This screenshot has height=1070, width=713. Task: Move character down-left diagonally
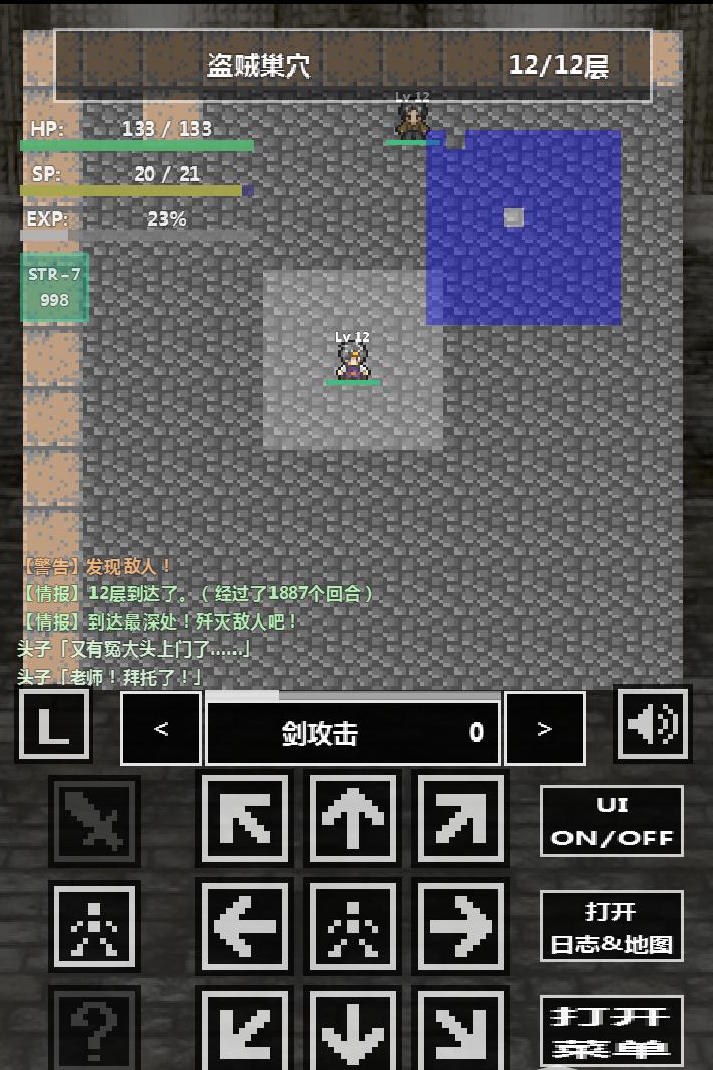245,1030
